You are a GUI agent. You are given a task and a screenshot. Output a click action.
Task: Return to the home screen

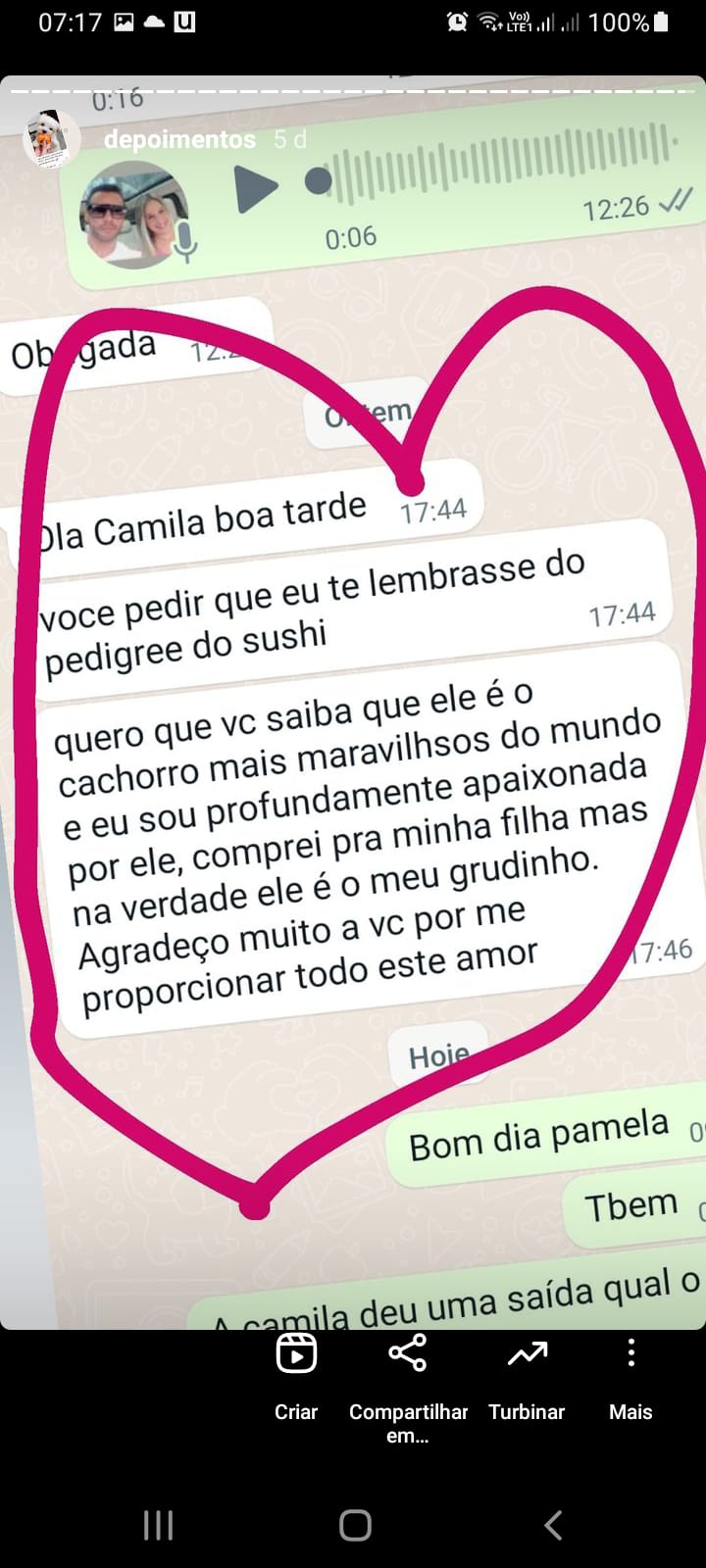coord(355,1525)
